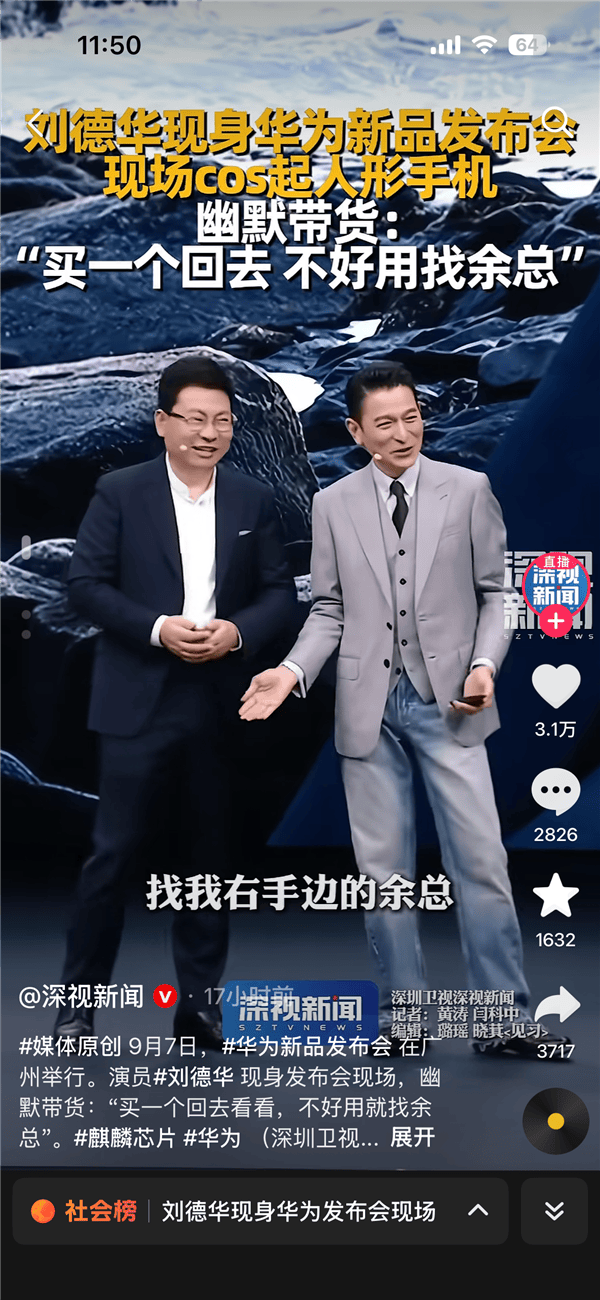The image size is (600, 1300).
Task: Open the 社会榜 trending topic bar
Action: tap(260, 1211)
